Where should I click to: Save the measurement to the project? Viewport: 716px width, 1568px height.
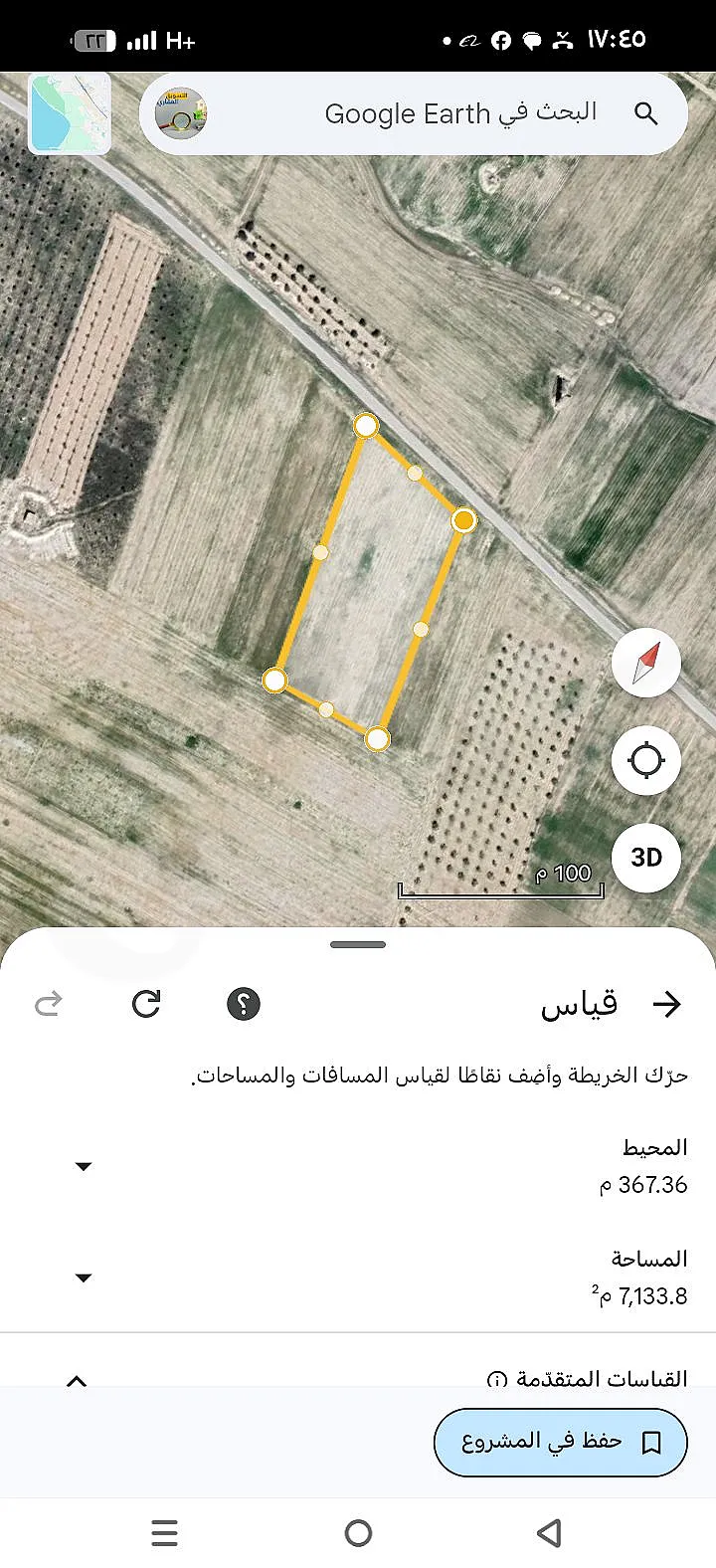(561, 1442)
